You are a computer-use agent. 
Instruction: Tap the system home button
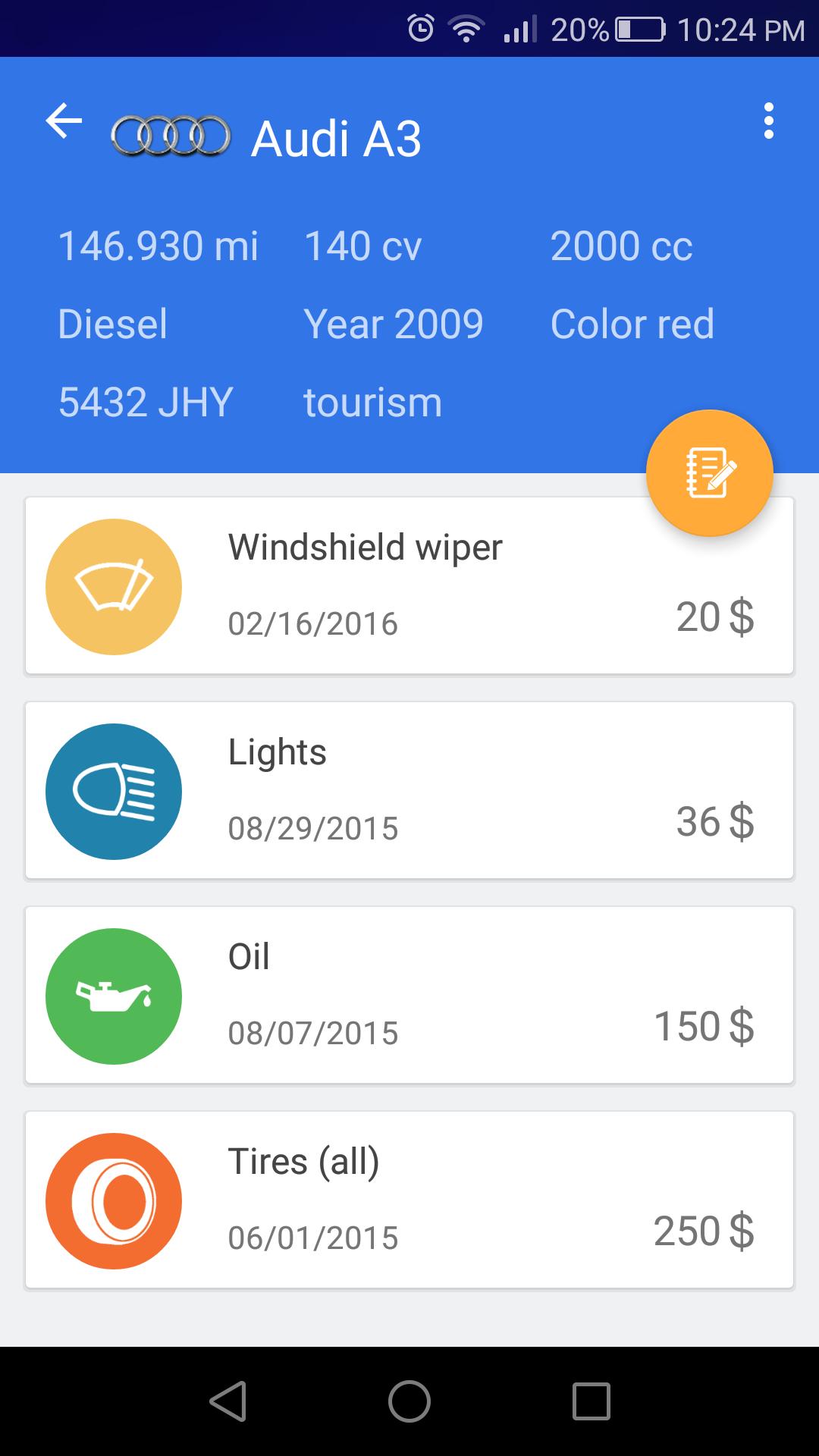point(409,1401)
